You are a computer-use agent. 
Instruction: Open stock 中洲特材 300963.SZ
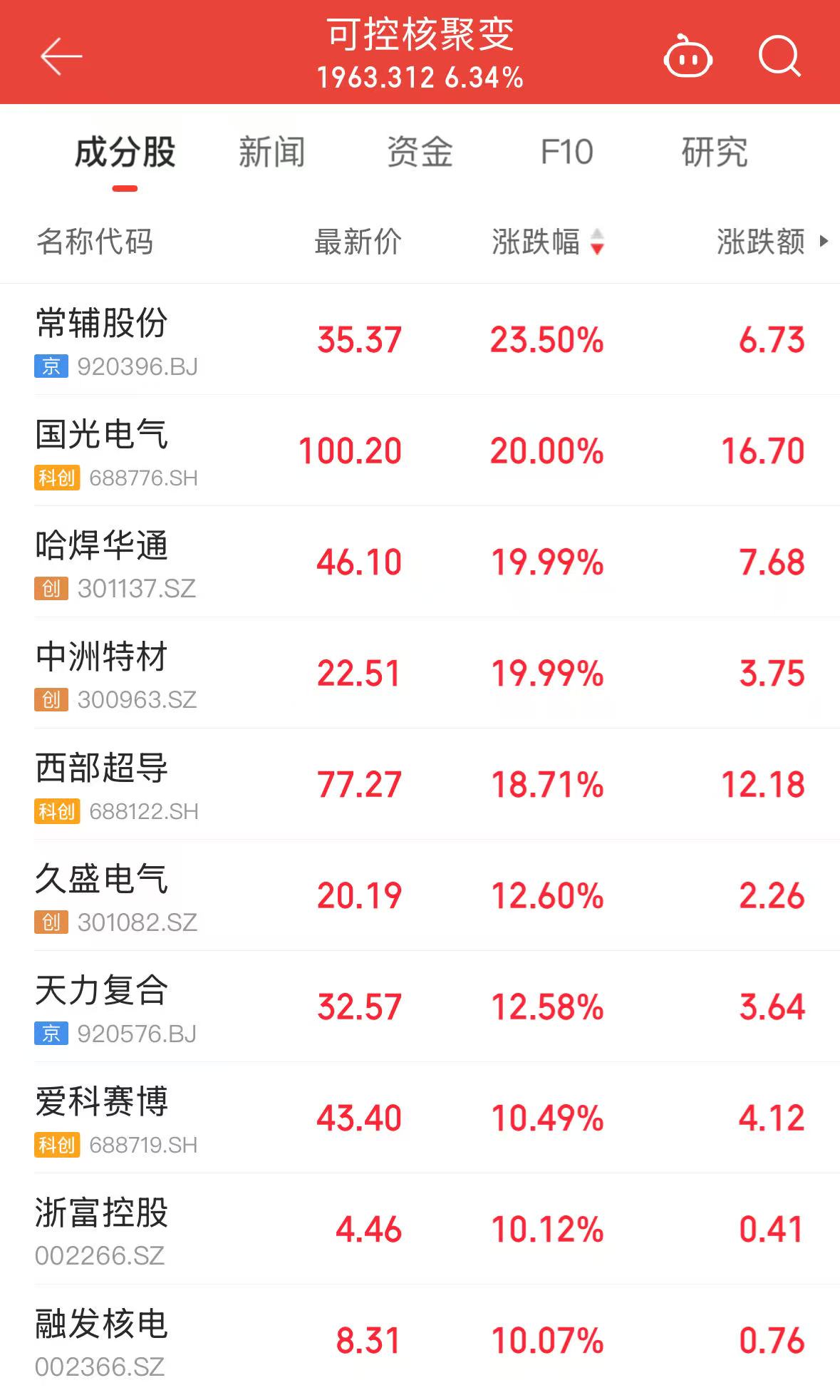click(102, 673)
